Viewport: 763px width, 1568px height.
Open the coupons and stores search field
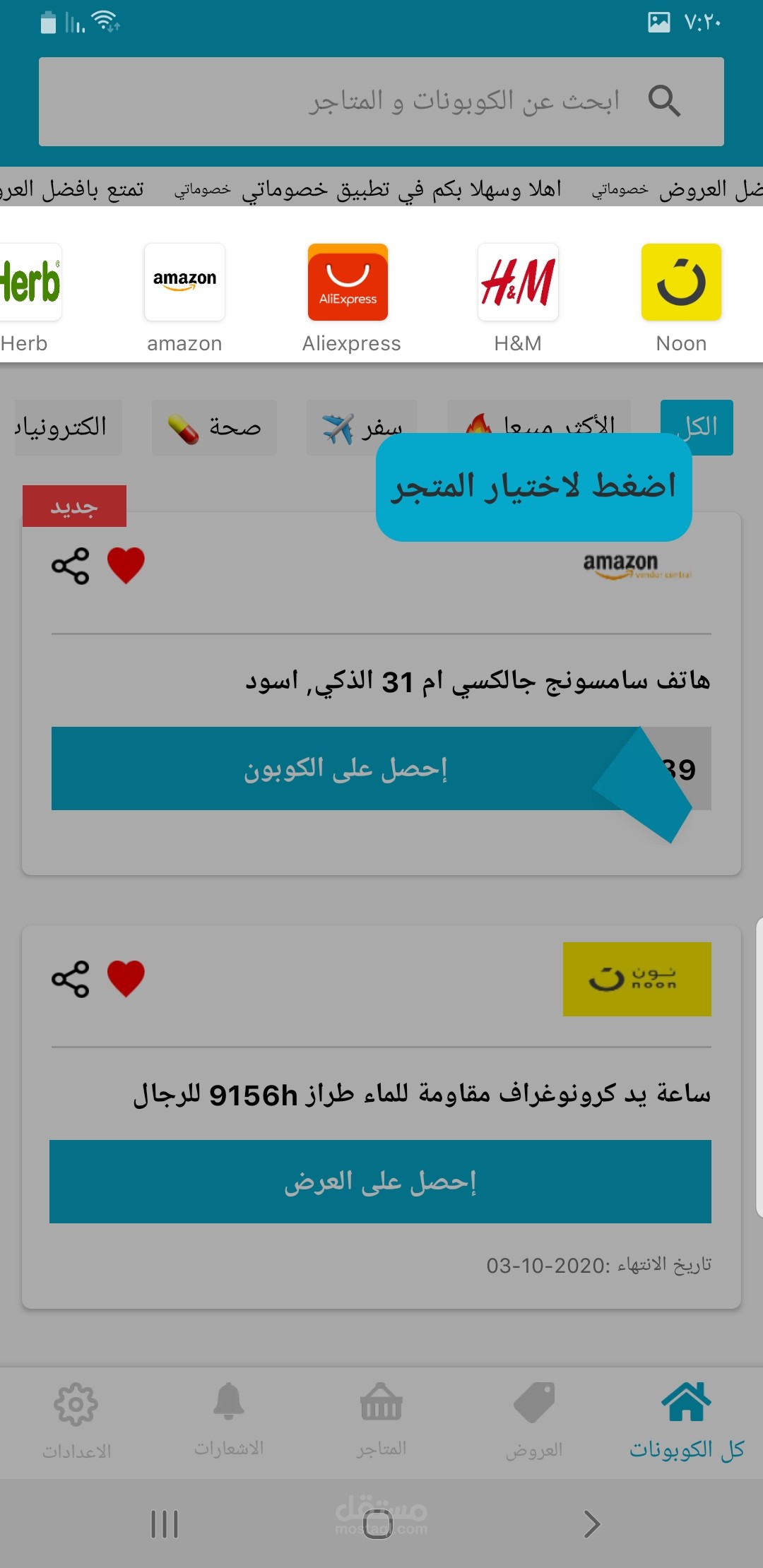(x=381, y=102)
